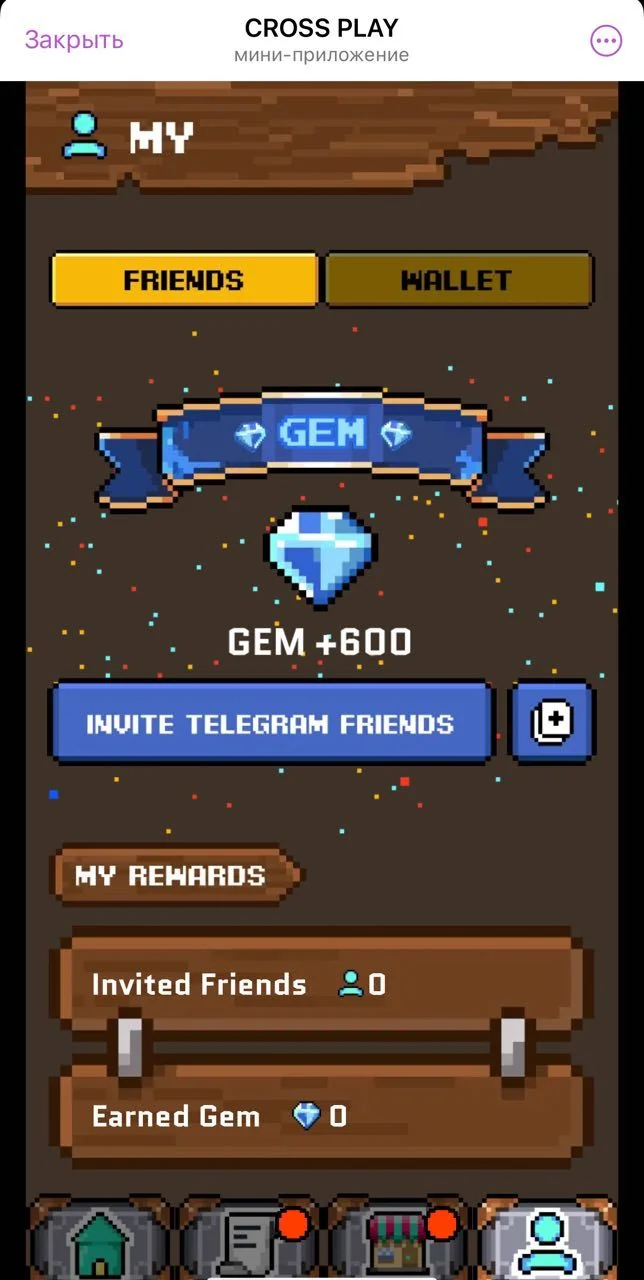Open the profile tab in the bottom bar
This screenshot has height=1280, width=644.
pos(546,1240)
